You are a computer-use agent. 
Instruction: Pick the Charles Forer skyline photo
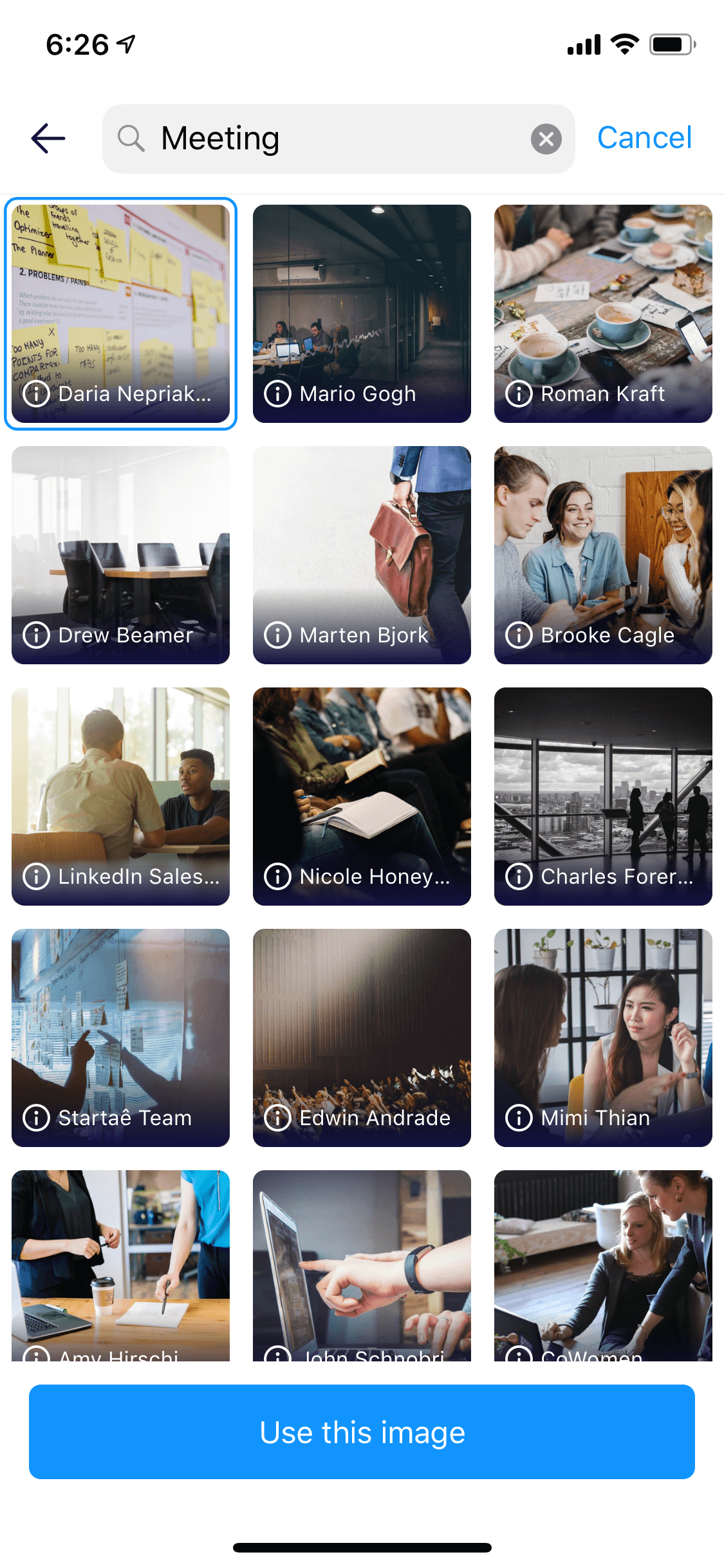(x=603, y=796)
